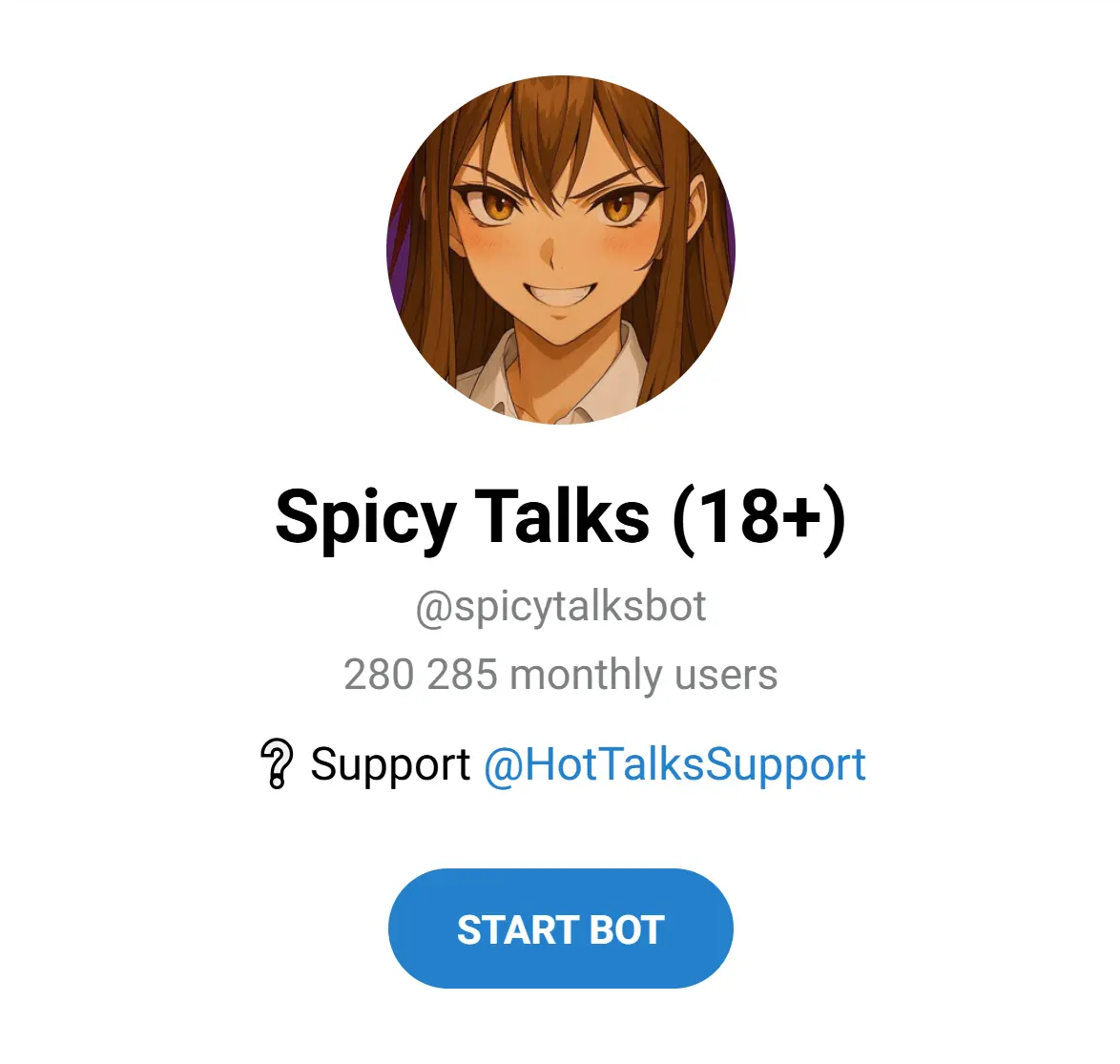The height and width of the screenshot is (1064, 1120).
Task: Open the Spicy Talks profile picture
Action: 560,250
